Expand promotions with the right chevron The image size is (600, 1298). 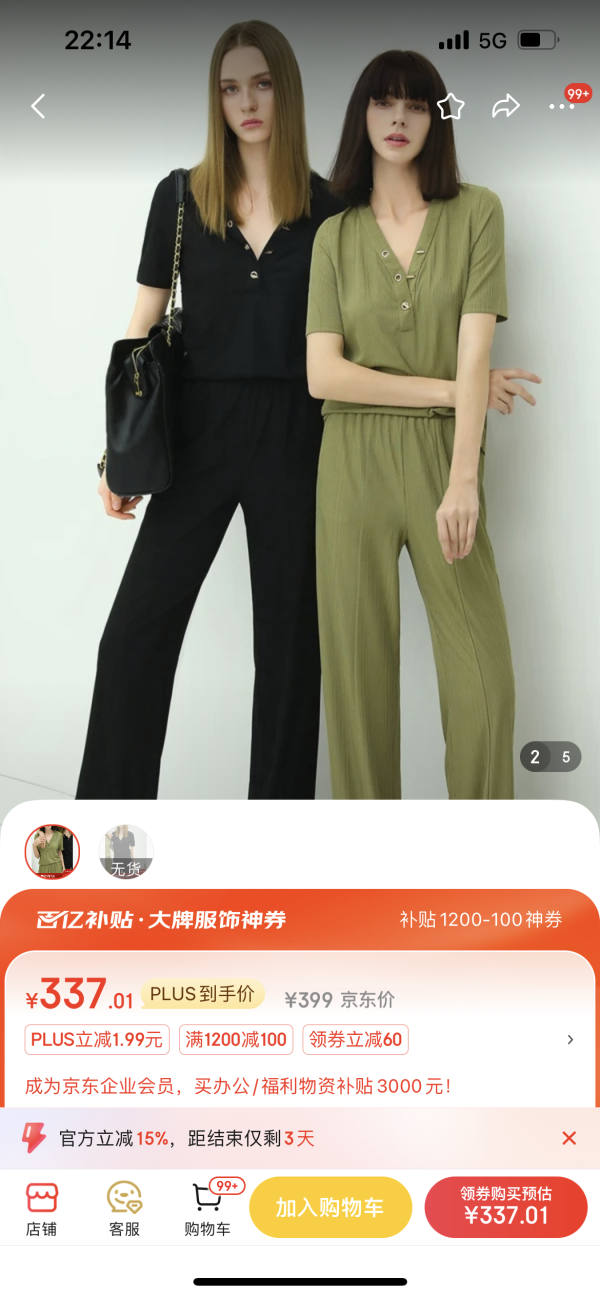point(570,1040)
